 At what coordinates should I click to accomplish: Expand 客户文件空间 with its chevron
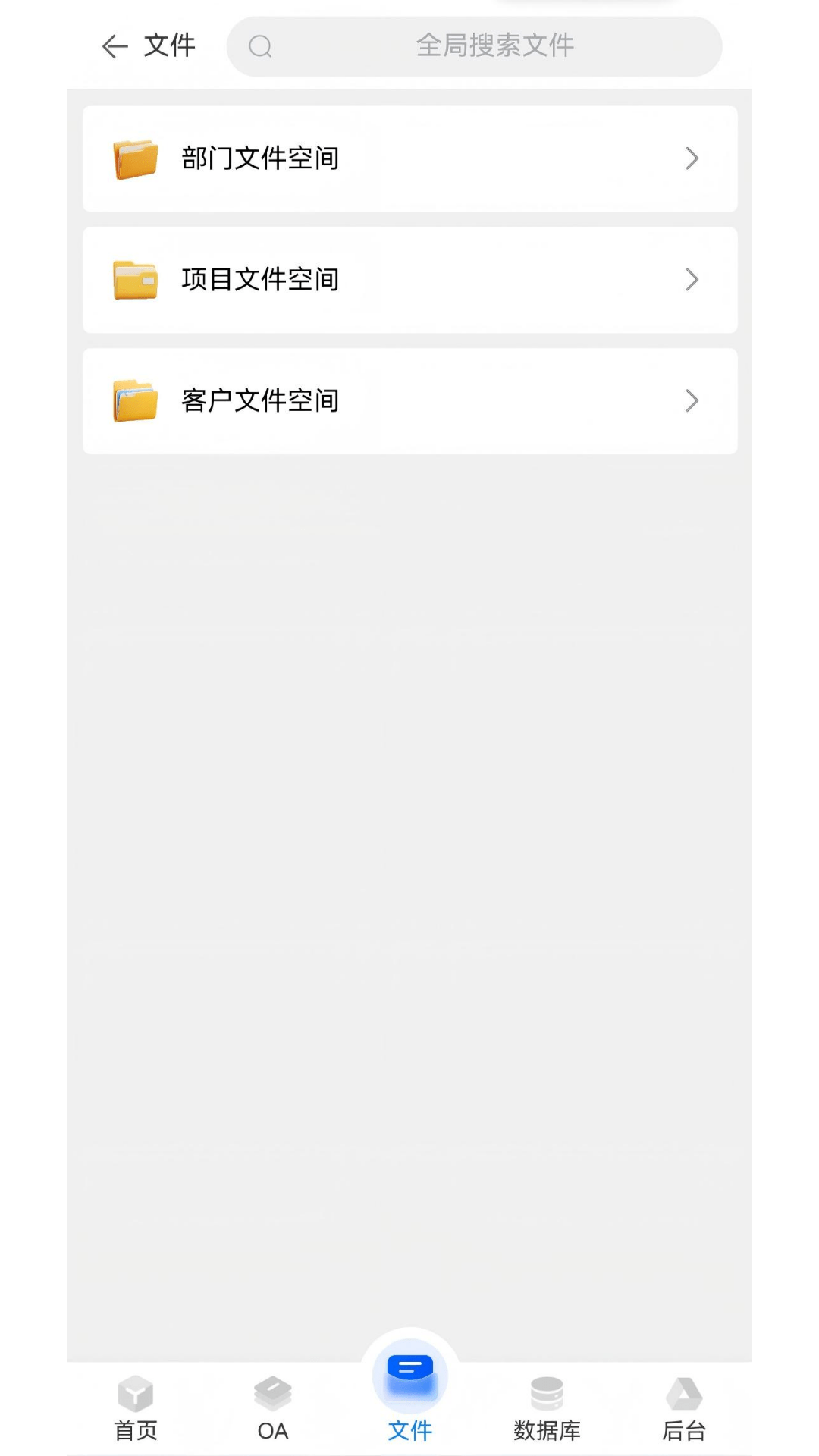692,400
